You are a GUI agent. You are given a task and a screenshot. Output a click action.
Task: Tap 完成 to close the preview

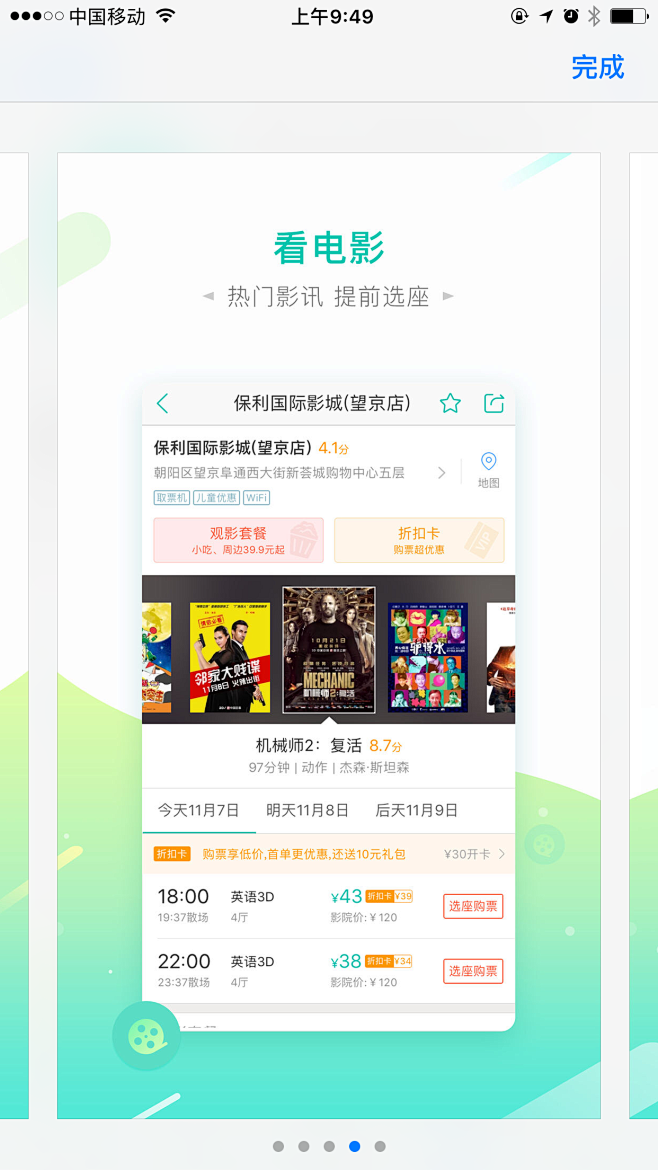click(x=598, y=67)
